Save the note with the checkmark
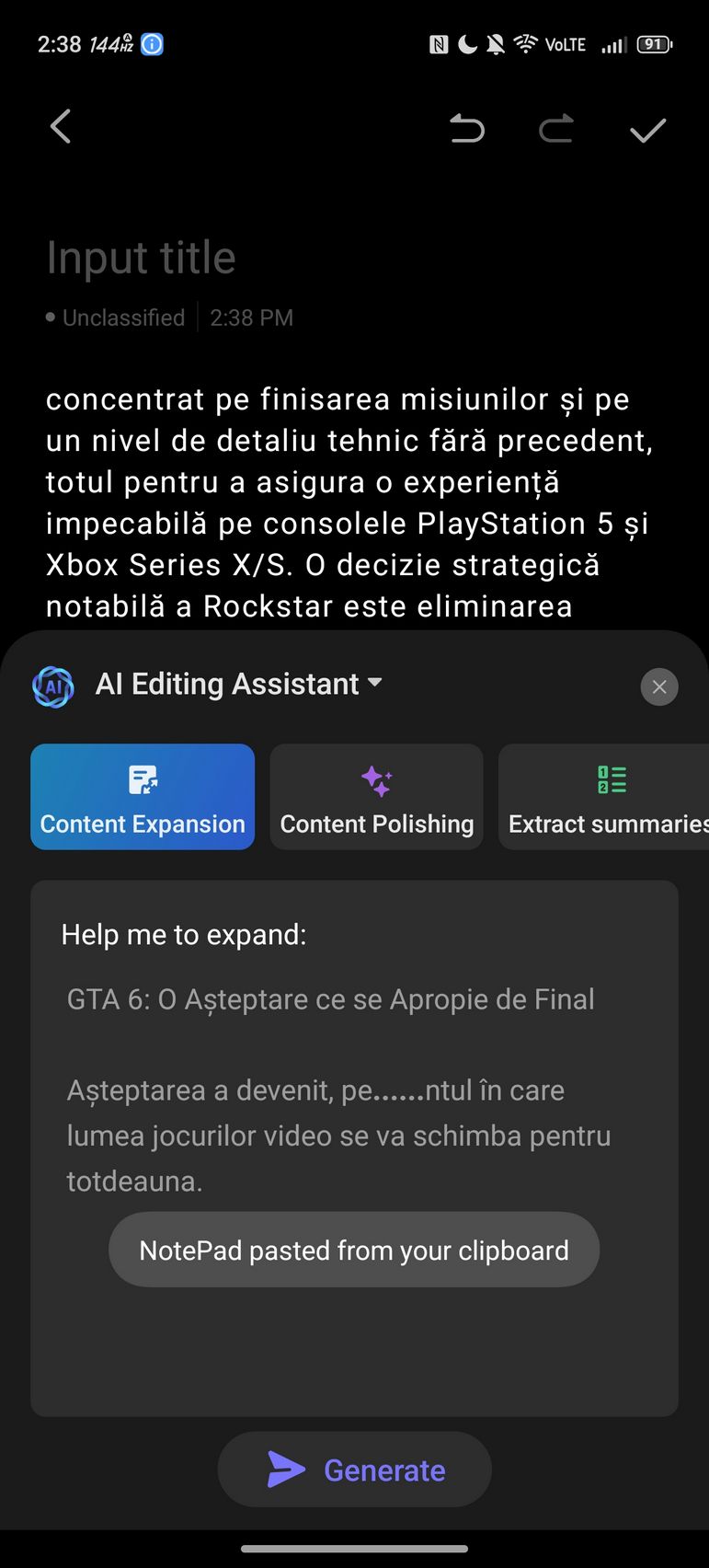 click(x=647, y=130)
